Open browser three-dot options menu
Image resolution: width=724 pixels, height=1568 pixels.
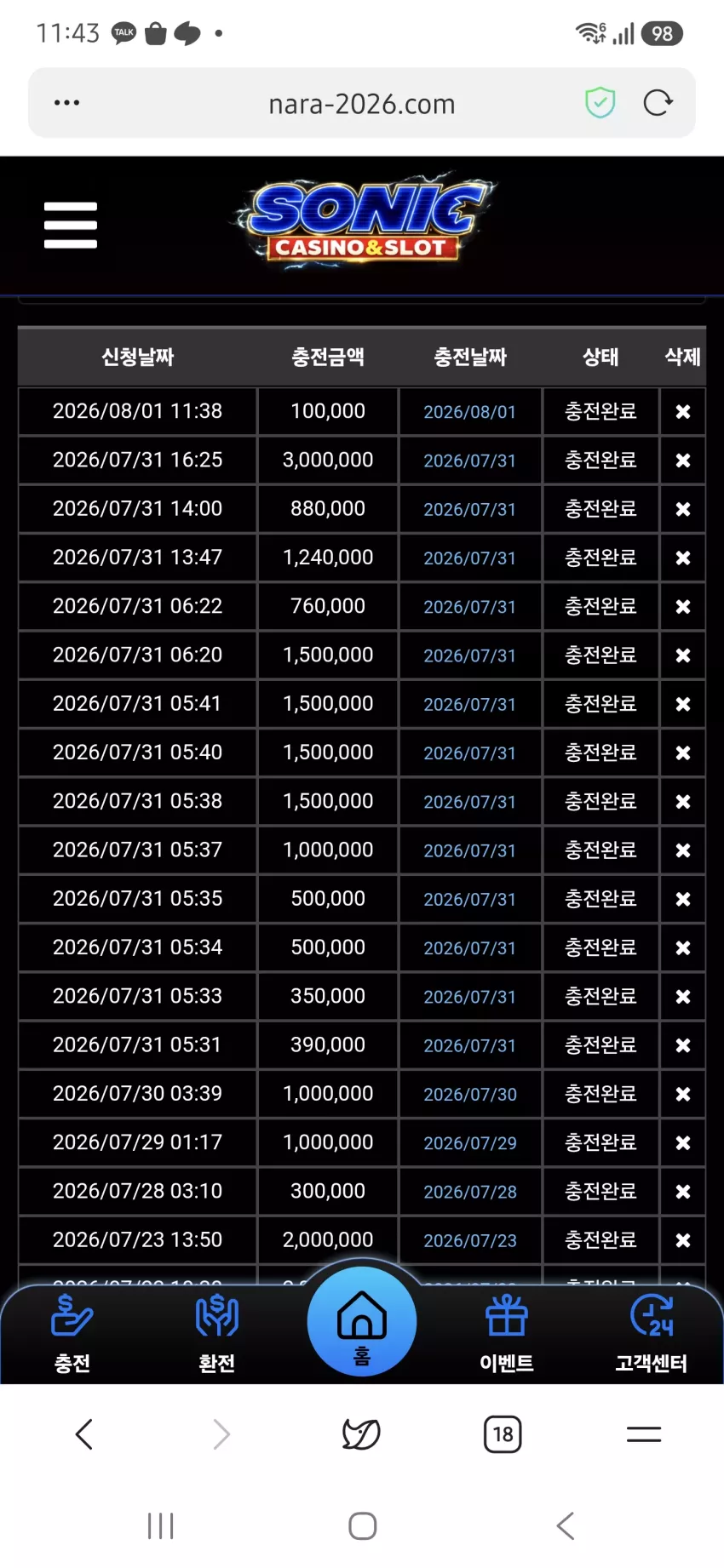(66, 103)
